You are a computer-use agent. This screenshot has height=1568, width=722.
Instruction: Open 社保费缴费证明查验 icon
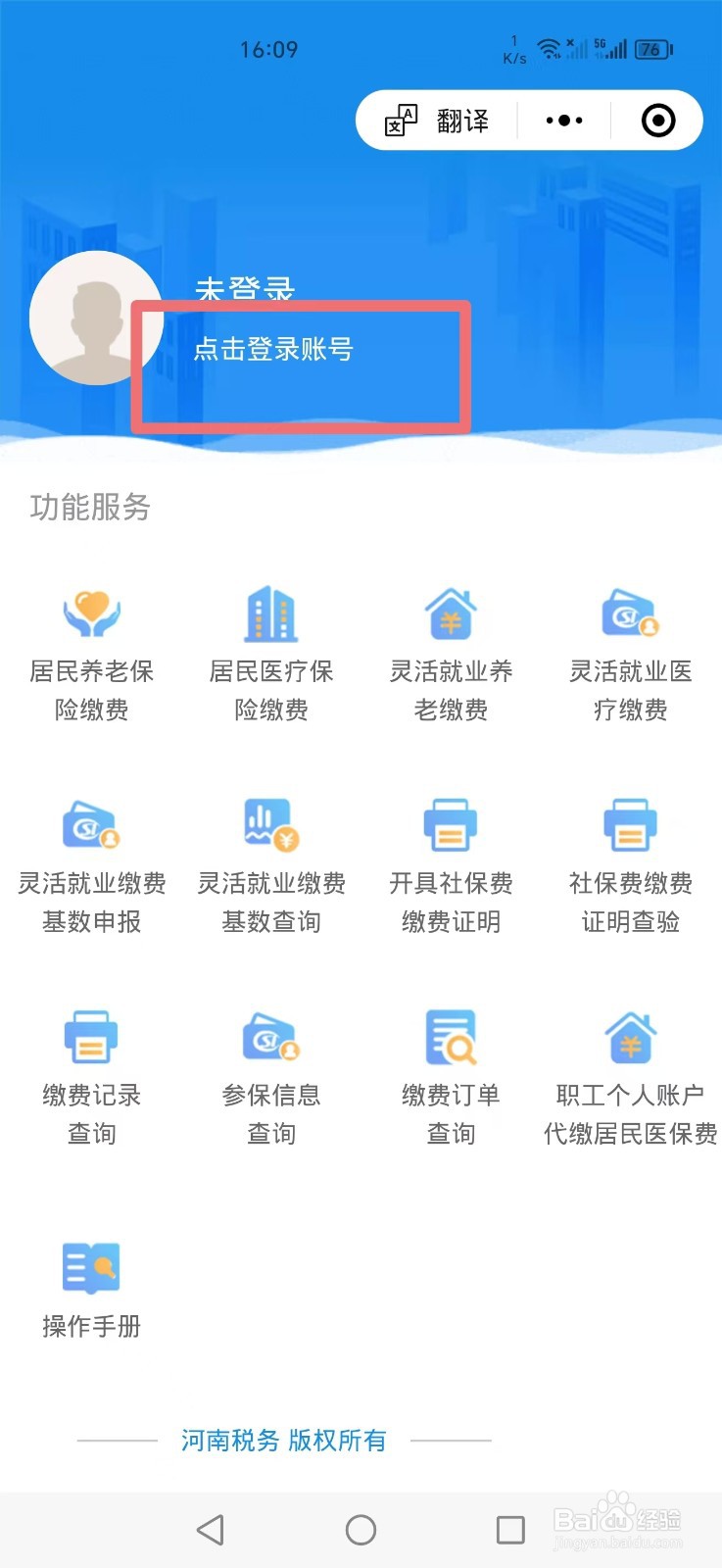click(x=630, y=824)
